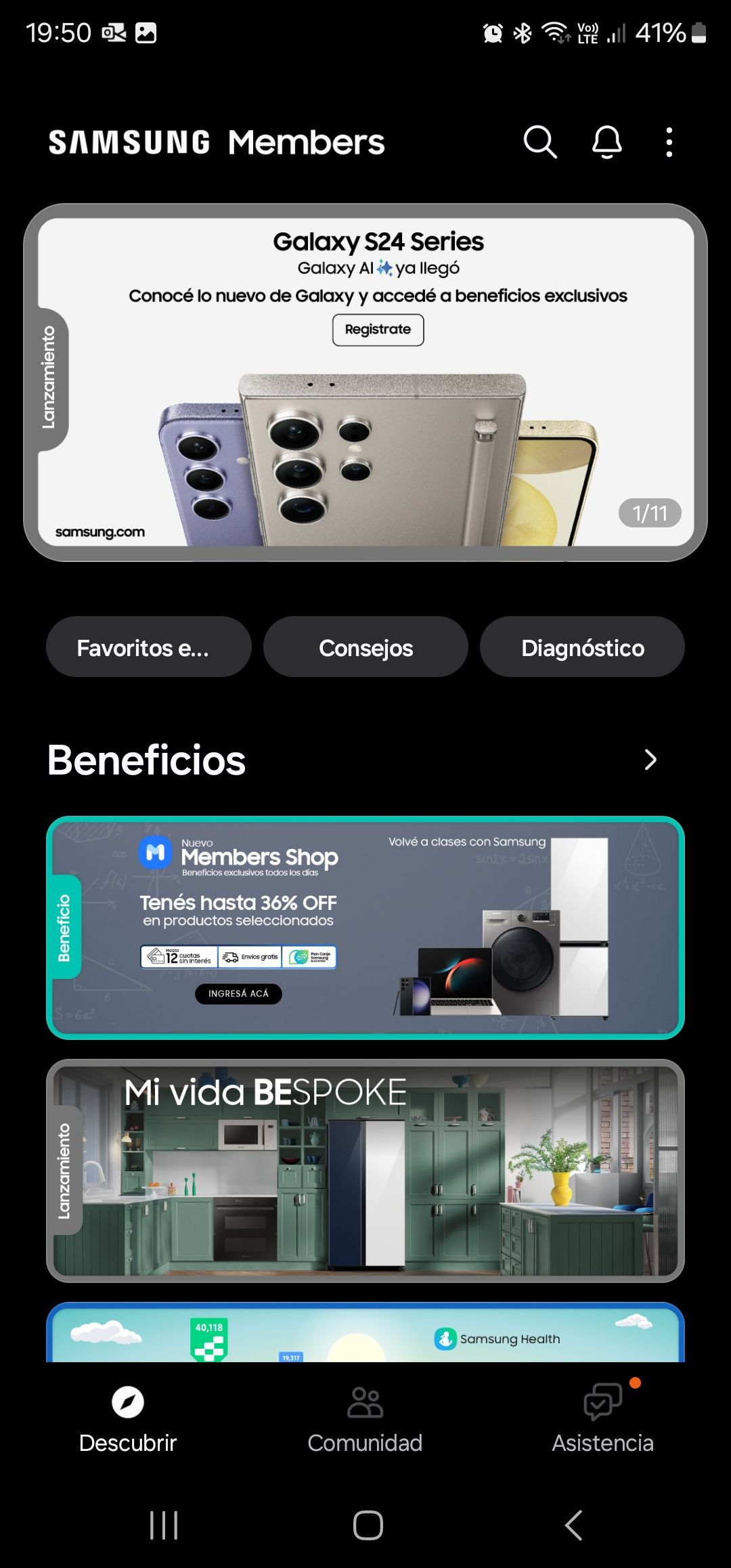This screenshot has height=1568, width=731.
Task: Select the Favoritos chip
Action: (149, 647)
